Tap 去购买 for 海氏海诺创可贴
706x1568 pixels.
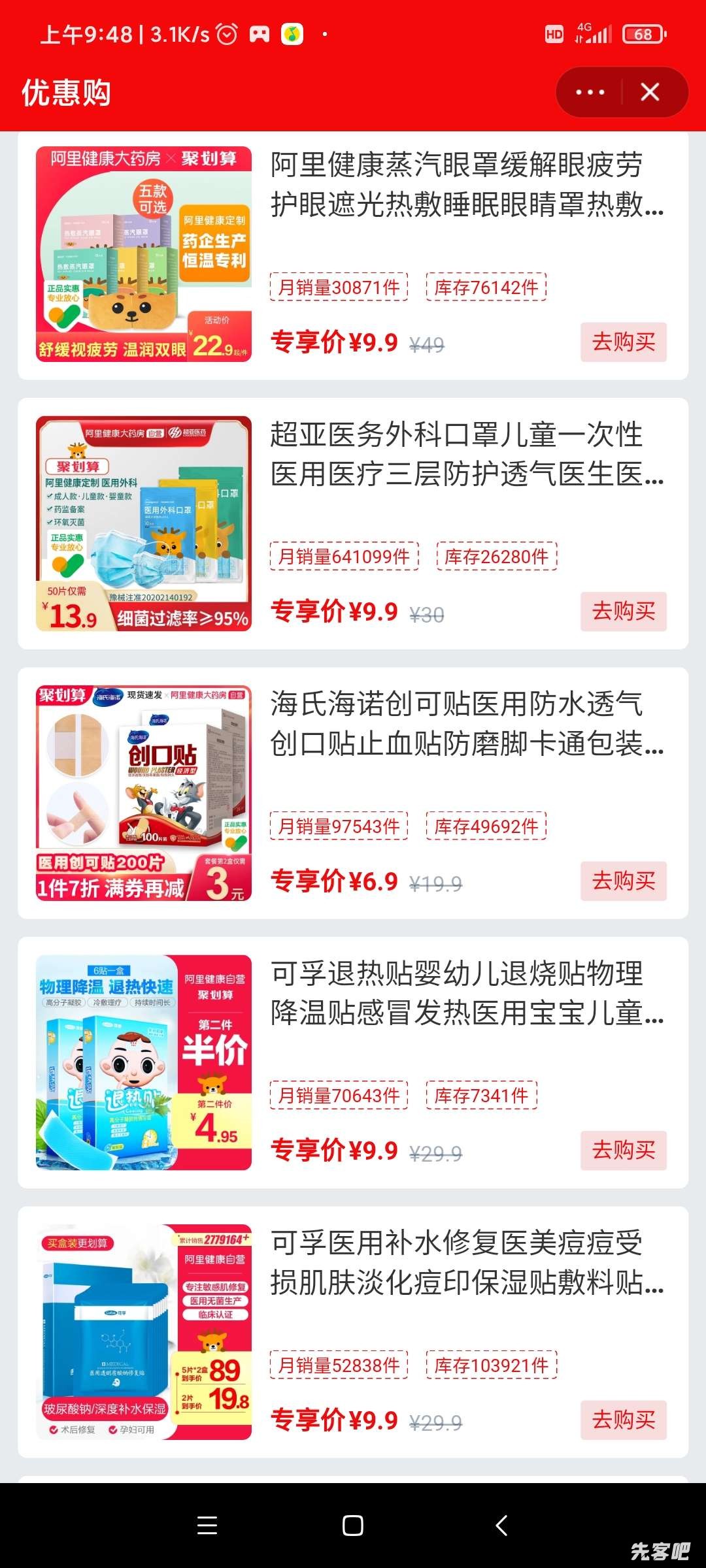[x=623, y=881]
